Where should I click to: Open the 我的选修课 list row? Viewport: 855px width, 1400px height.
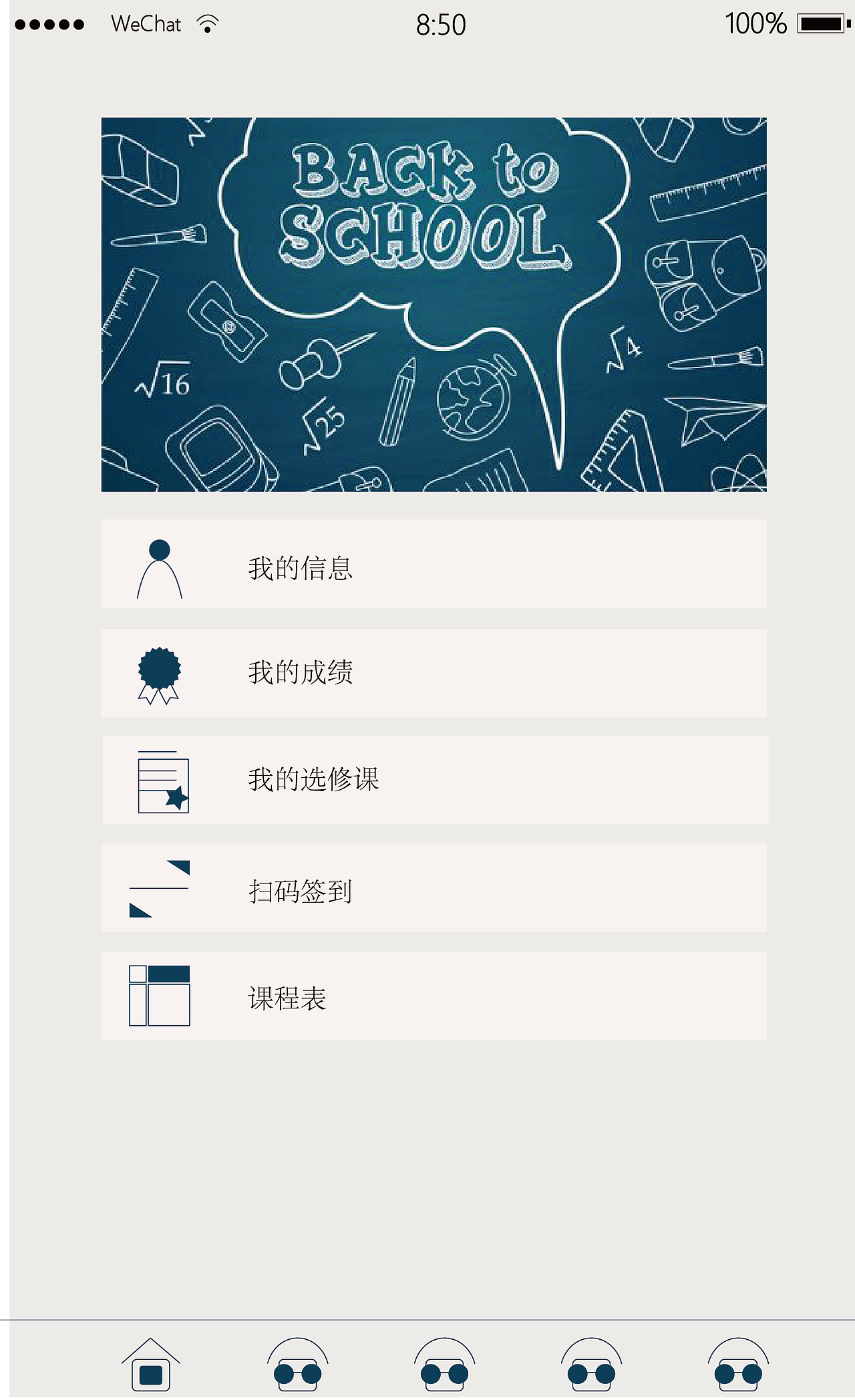[434, 781]
